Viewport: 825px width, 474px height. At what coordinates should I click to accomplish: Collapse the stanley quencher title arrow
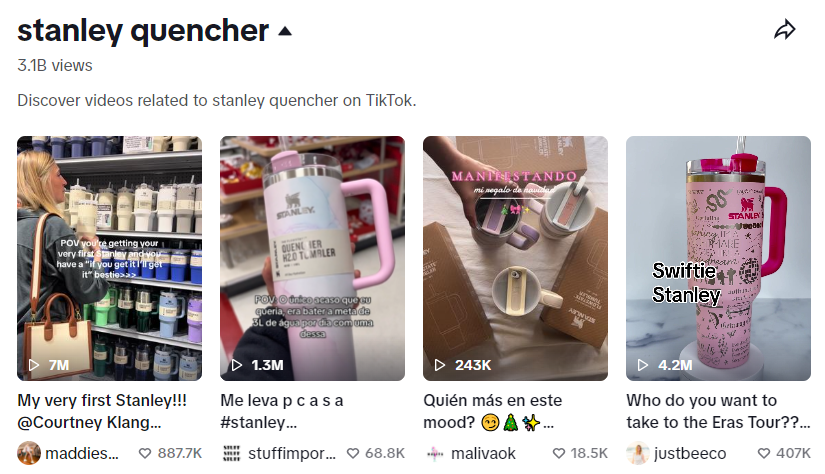click(285, 31)
